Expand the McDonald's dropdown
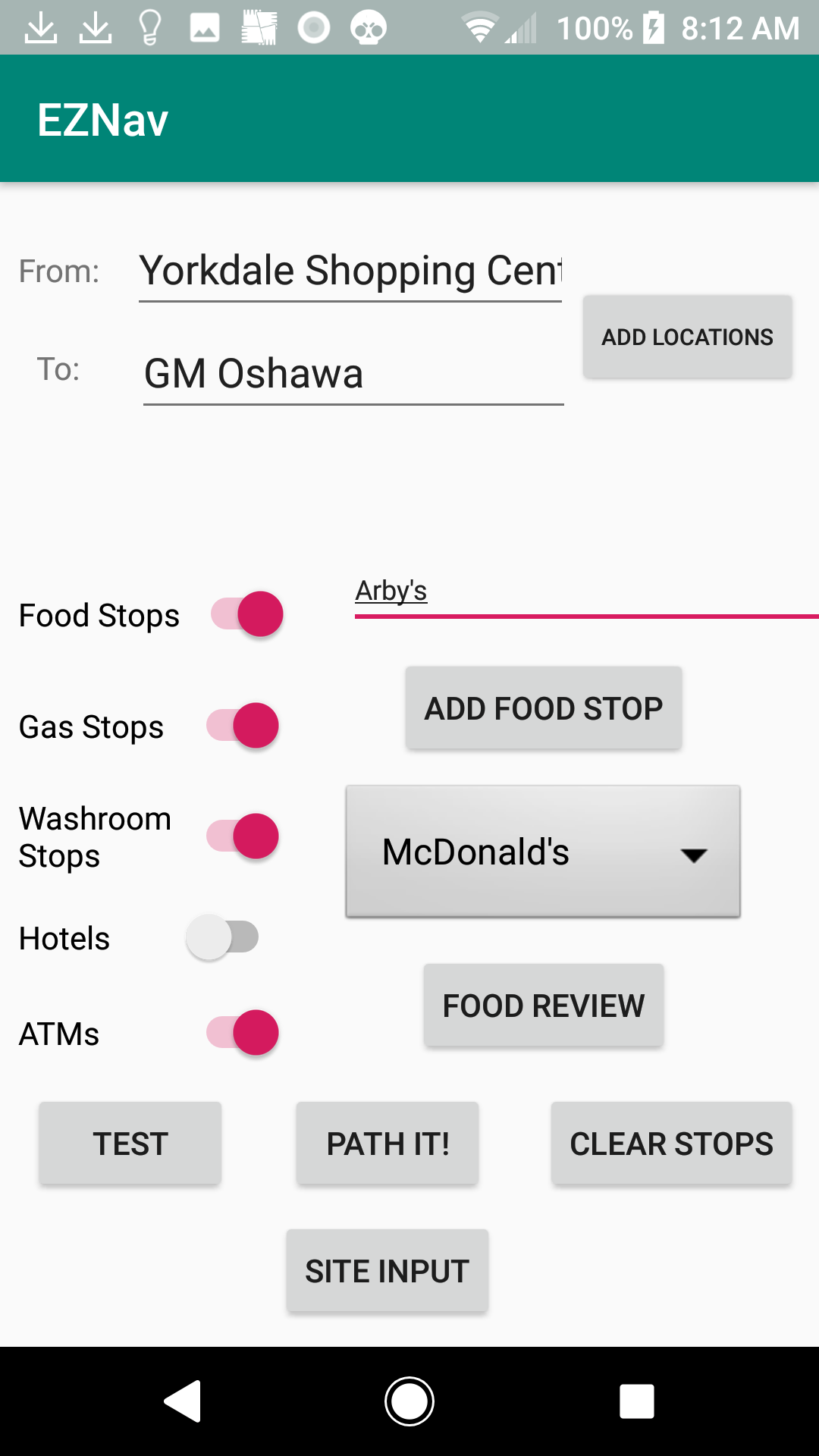Image resolution: width=819 pixels, height=1456 pixels. click(x=543, y=852)
